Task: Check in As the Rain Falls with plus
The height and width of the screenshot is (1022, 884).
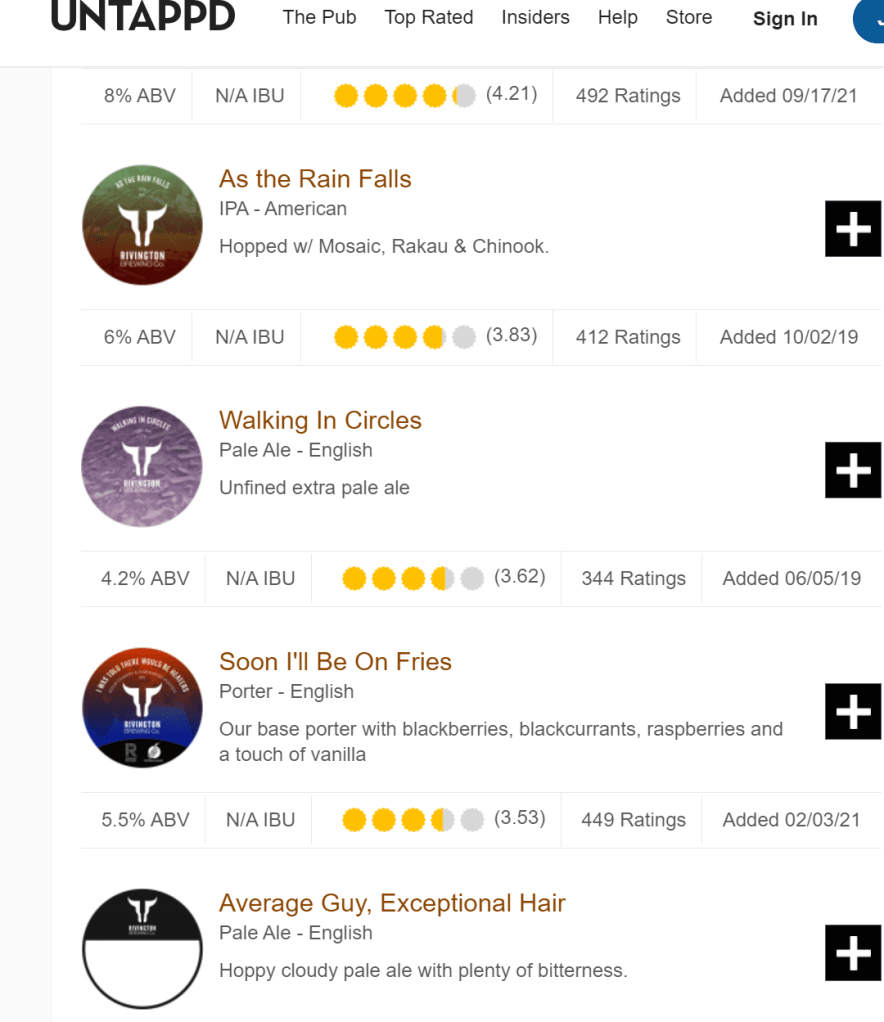Action: 852,229
